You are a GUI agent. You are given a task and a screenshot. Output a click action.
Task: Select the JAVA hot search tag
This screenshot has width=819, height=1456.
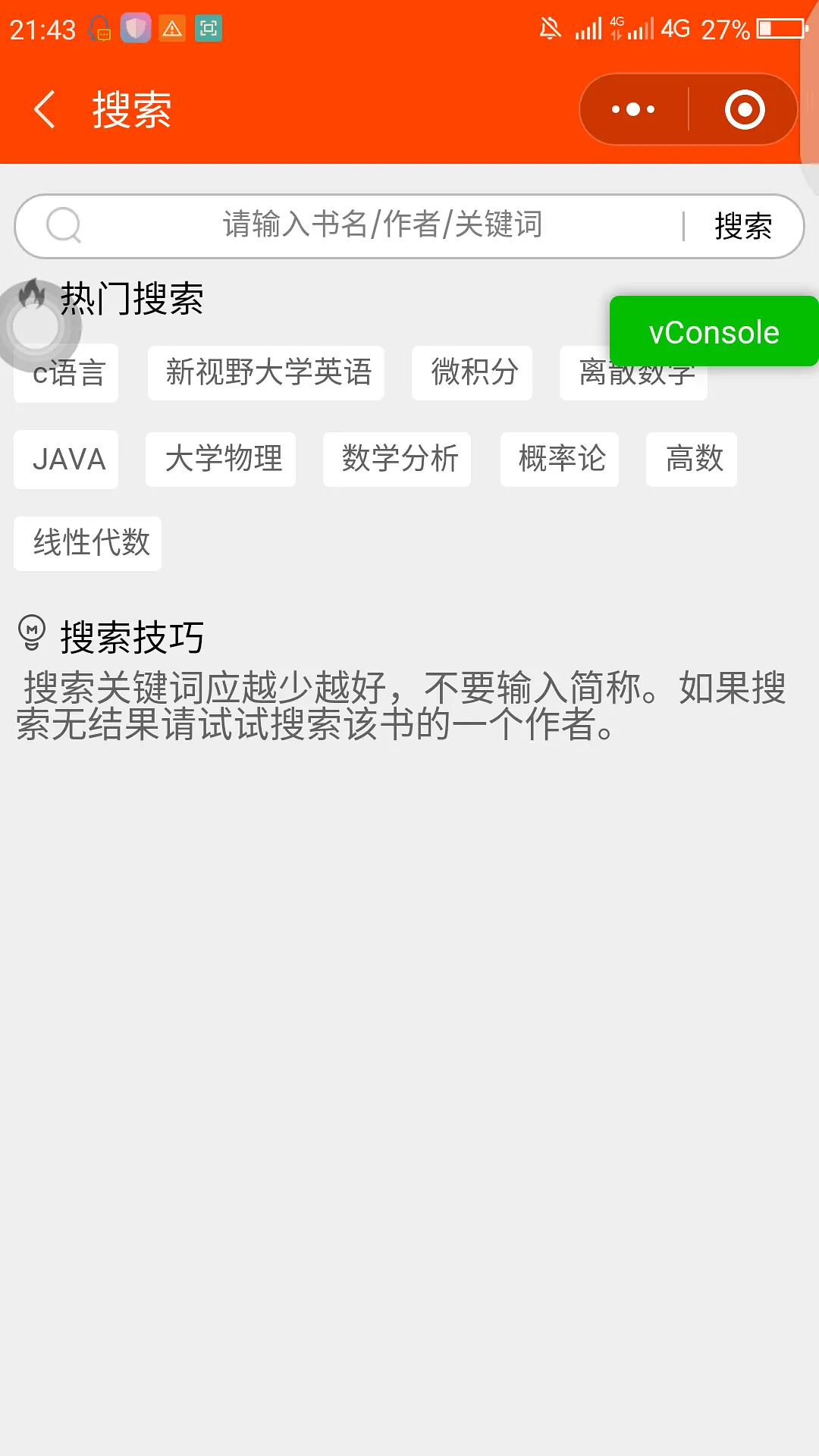coord(67,460)
